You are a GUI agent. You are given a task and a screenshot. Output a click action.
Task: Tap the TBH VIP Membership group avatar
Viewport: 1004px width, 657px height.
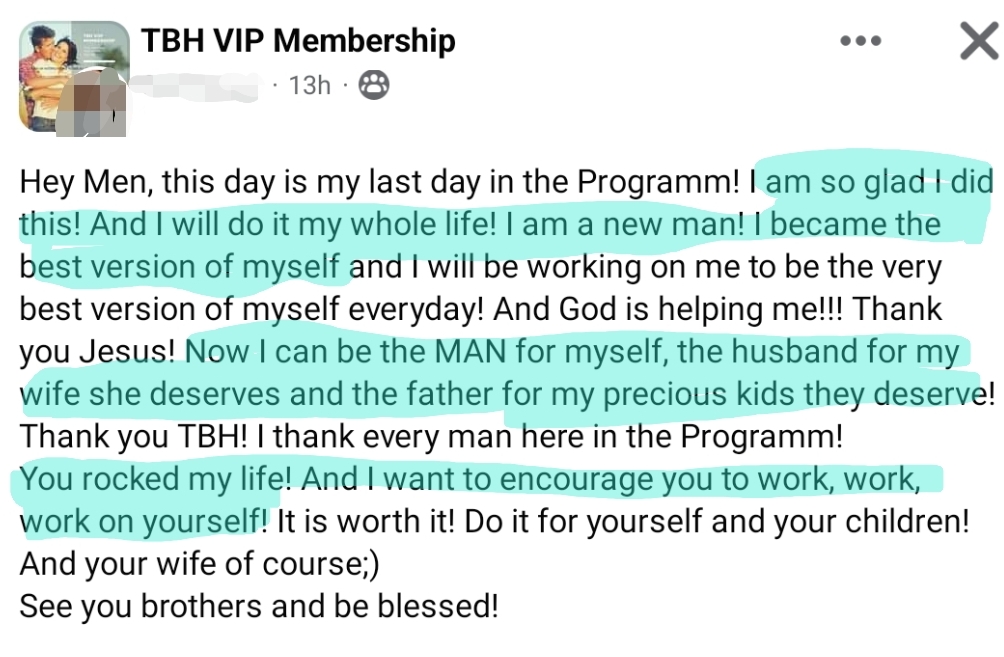(74, 77)
